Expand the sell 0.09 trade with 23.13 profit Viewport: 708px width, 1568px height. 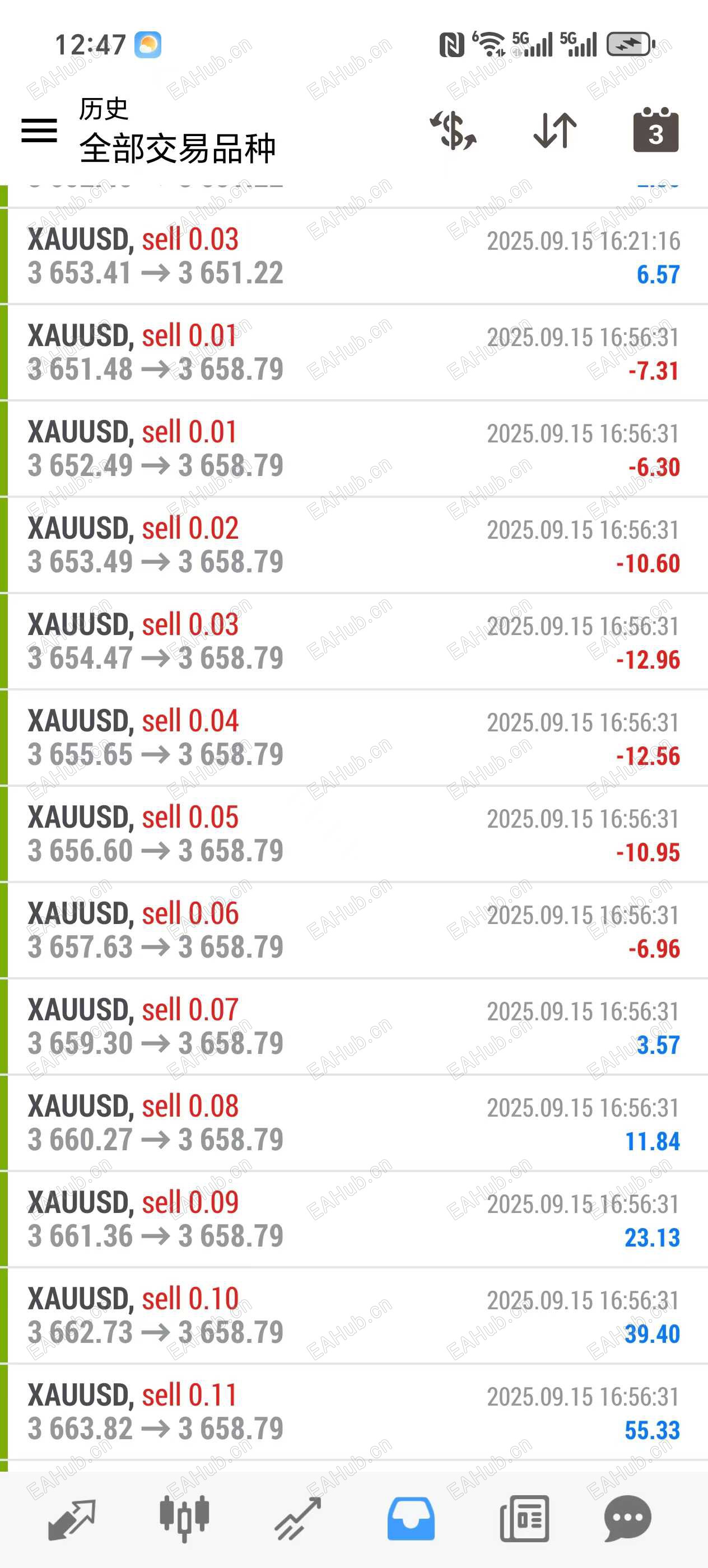(353, 1219)
